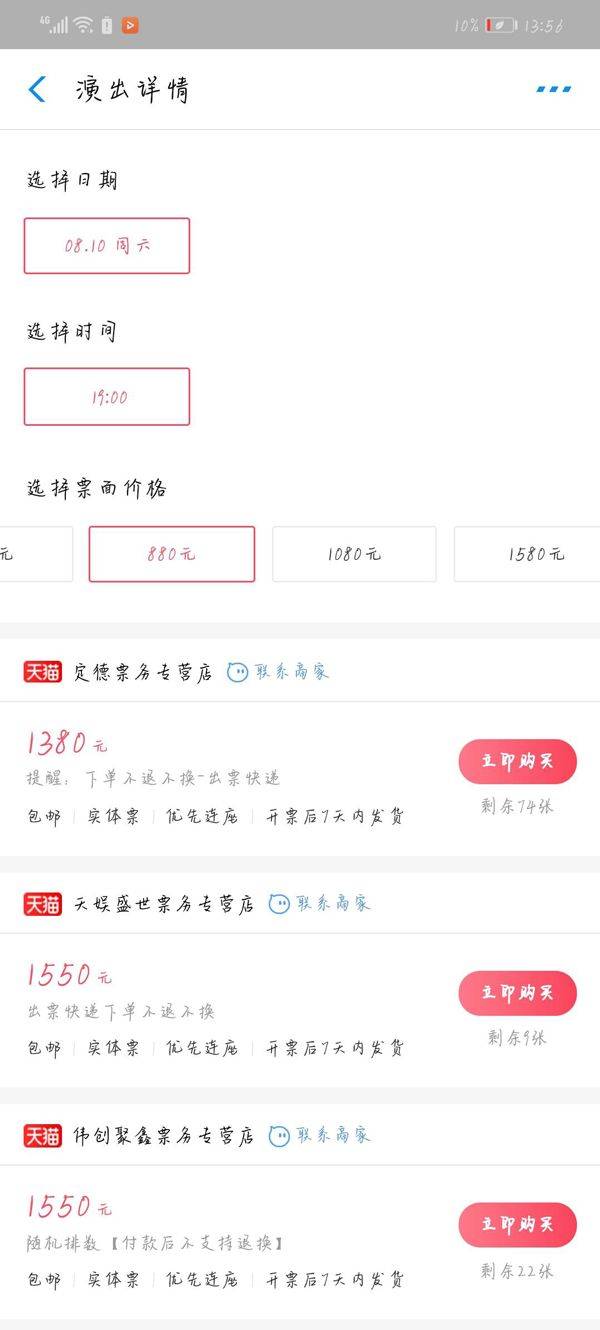Buy now the 1380元 ticket from 定德票务
Screen dimensions: 600x1330
pos(518,761)
